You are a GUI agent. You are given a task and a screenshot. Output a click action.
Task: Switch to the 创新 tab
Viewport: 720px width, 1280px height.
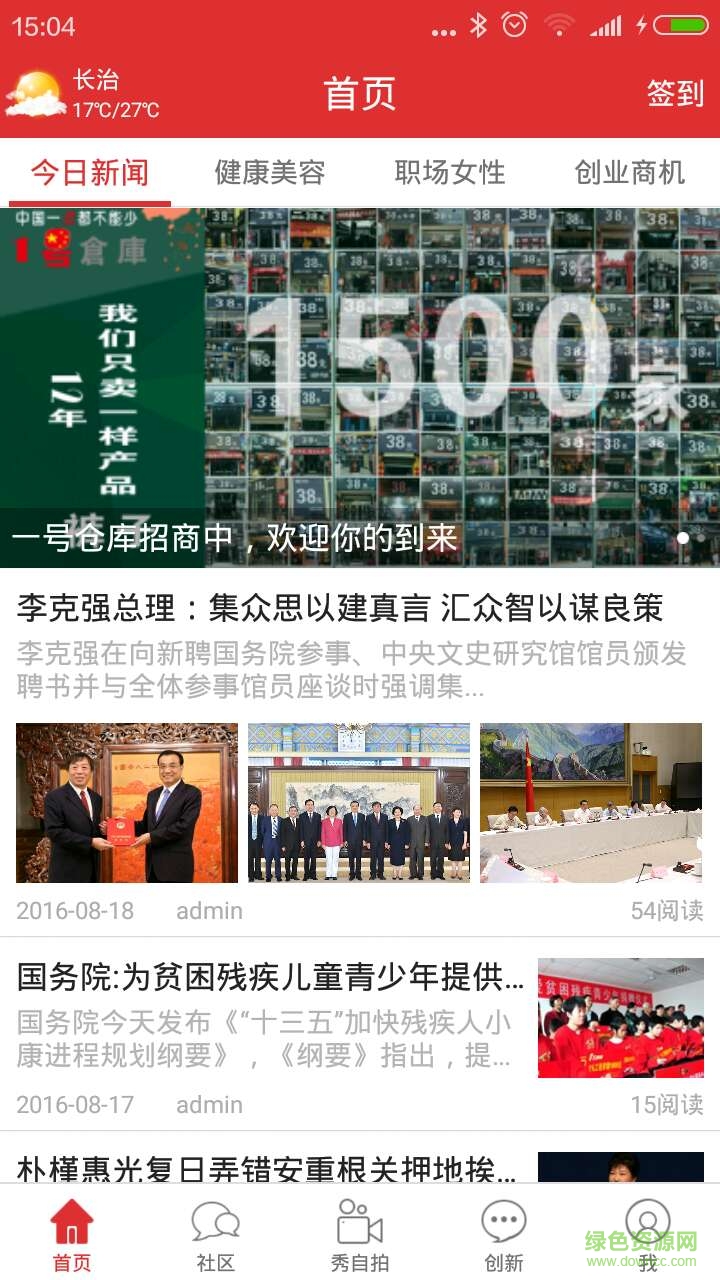[504, 1235]
